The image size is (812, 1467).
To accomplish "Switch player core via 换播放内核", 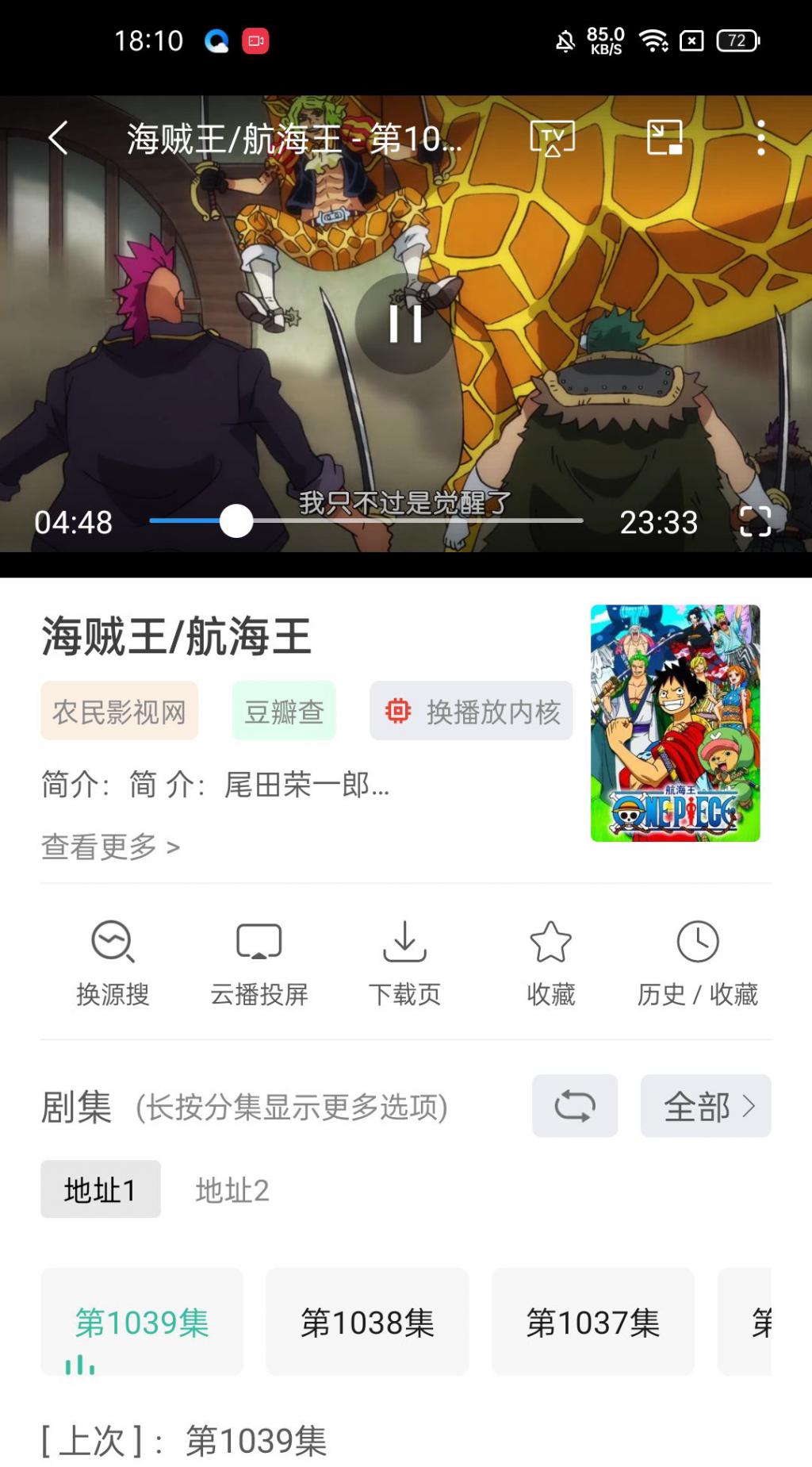I will tap(471, 711).
